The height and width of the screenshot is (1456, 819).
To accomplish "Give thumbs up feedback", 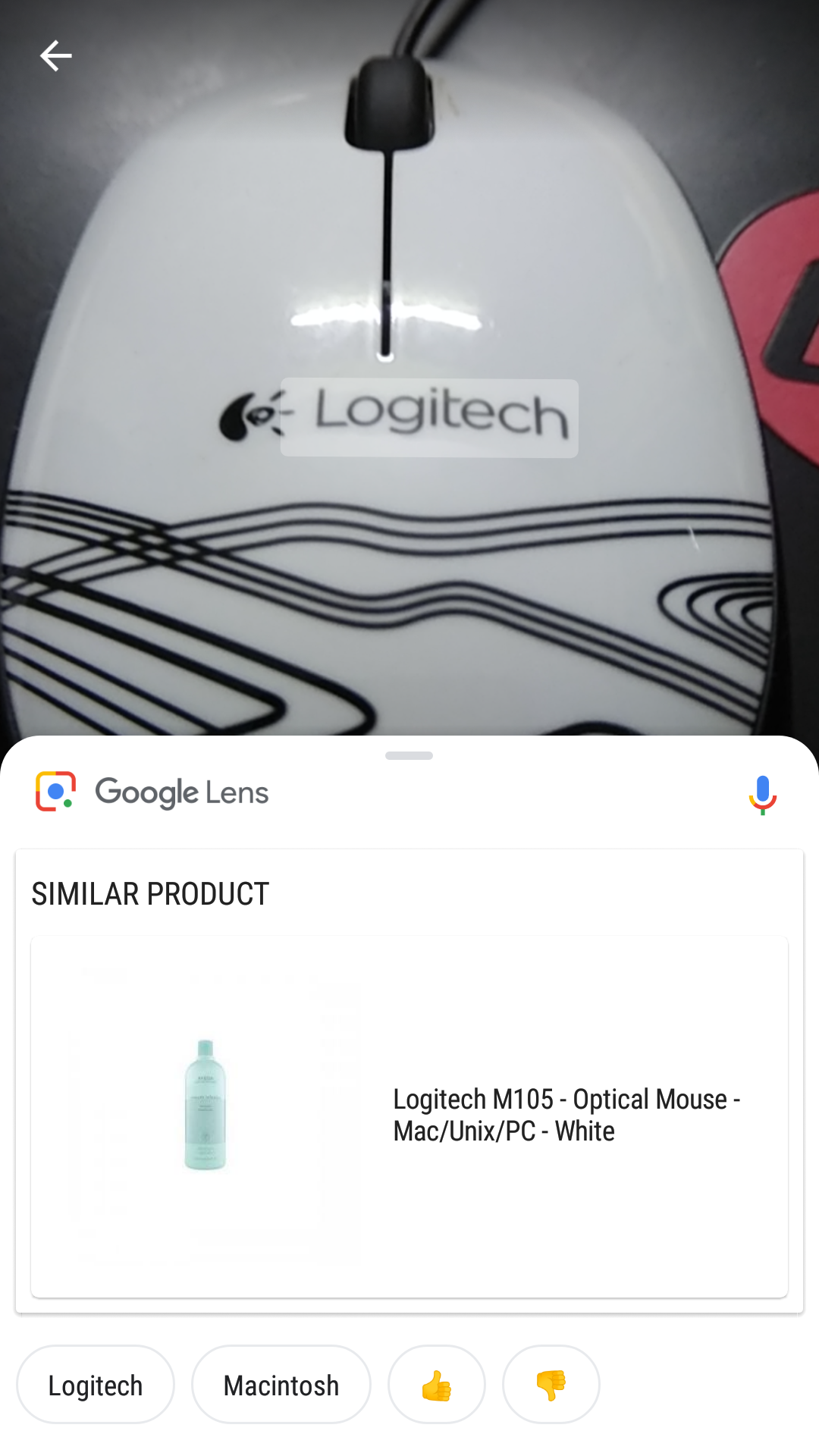I will tap(437, 1385).
